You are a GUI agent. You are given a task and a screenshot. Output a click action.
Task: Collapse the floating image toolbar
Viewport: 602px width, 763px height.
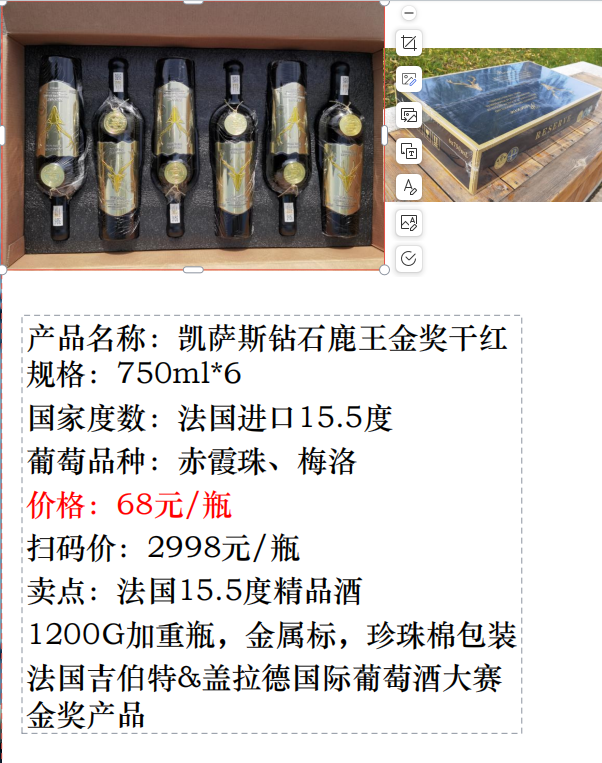click(x=409, y=13)
